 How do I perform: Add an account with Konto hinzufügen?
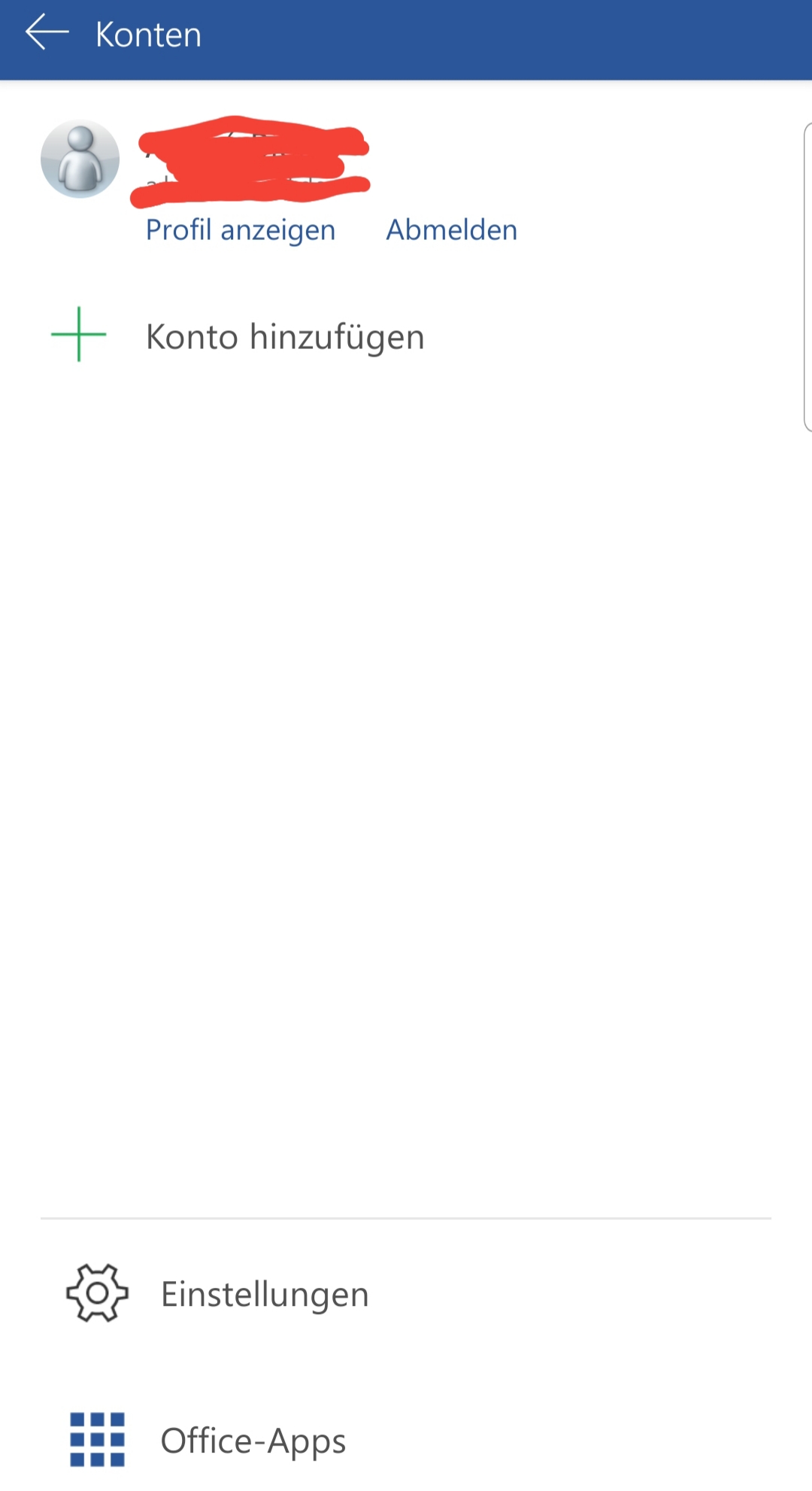point(284,336)
